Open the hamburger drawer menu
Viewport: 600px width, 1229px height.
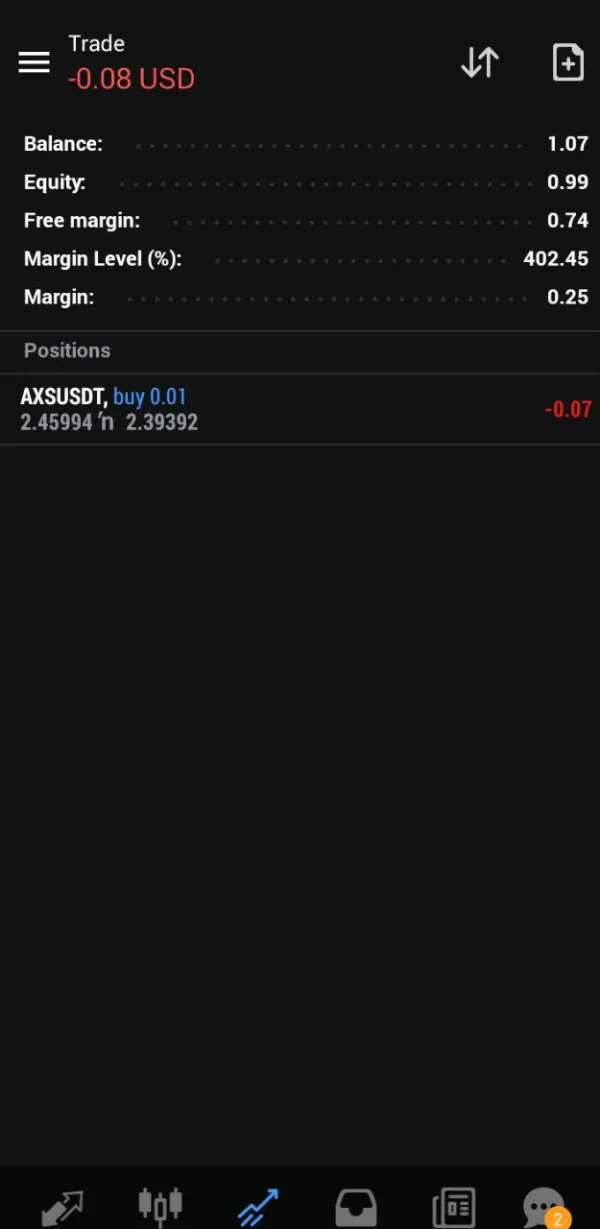[x=34, y=62]
